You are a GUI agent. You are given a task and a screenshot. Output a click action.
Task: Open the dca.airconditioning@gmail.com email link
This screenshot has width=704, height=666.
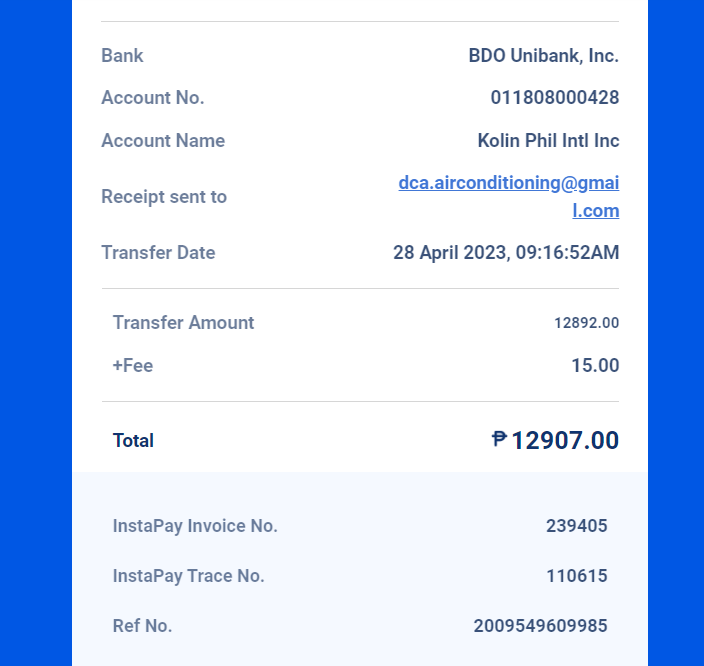pyautogui.click(x=508, y=184)
